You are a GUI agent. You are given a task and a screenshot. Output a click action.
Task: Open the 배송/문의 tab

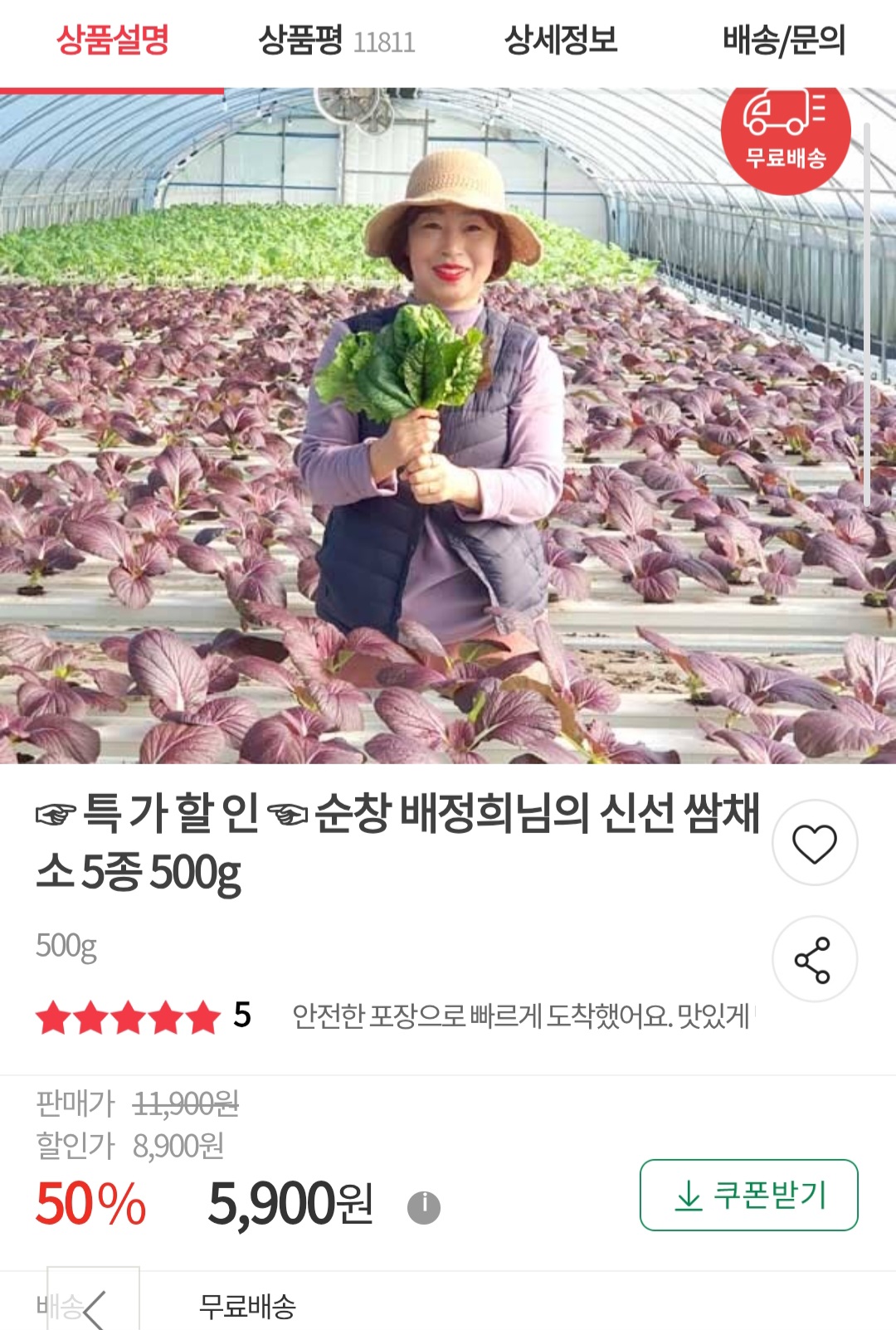784,40
